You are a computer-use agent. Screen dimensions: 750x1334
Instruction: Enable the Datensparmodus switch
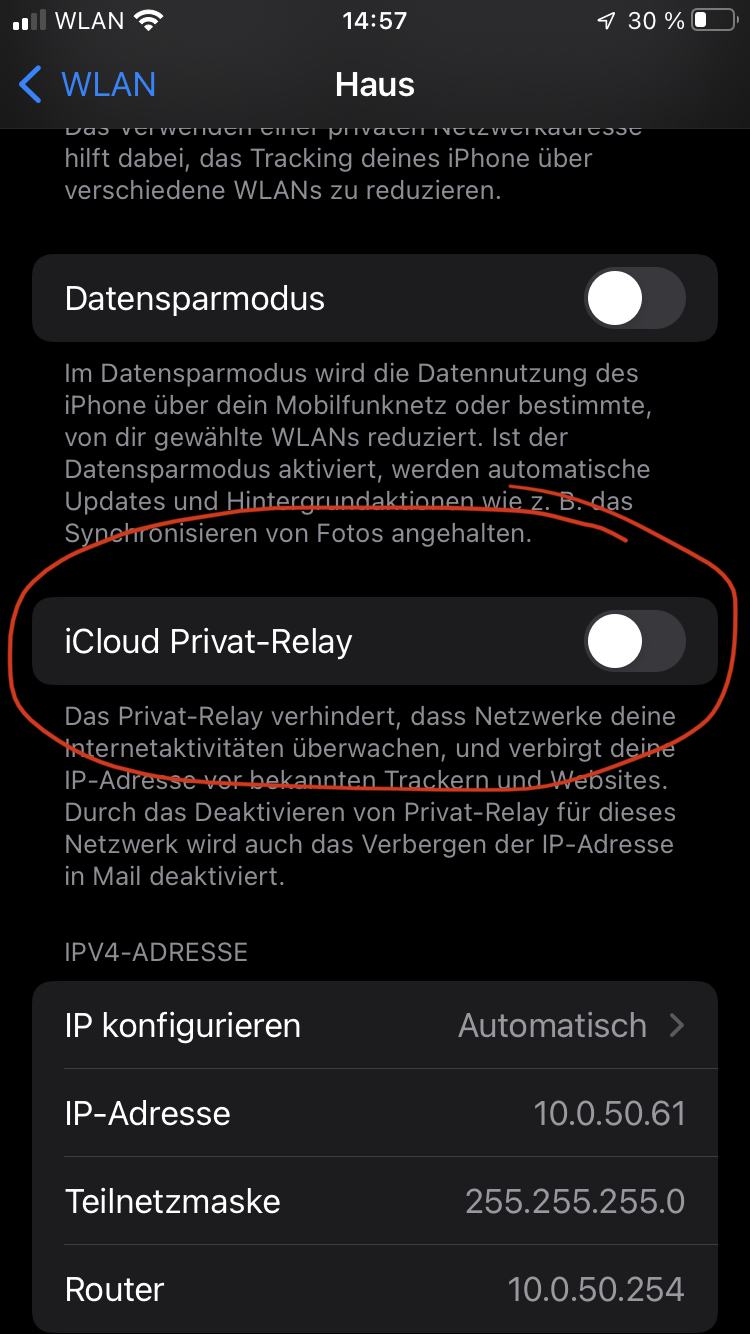click(635, 299)
